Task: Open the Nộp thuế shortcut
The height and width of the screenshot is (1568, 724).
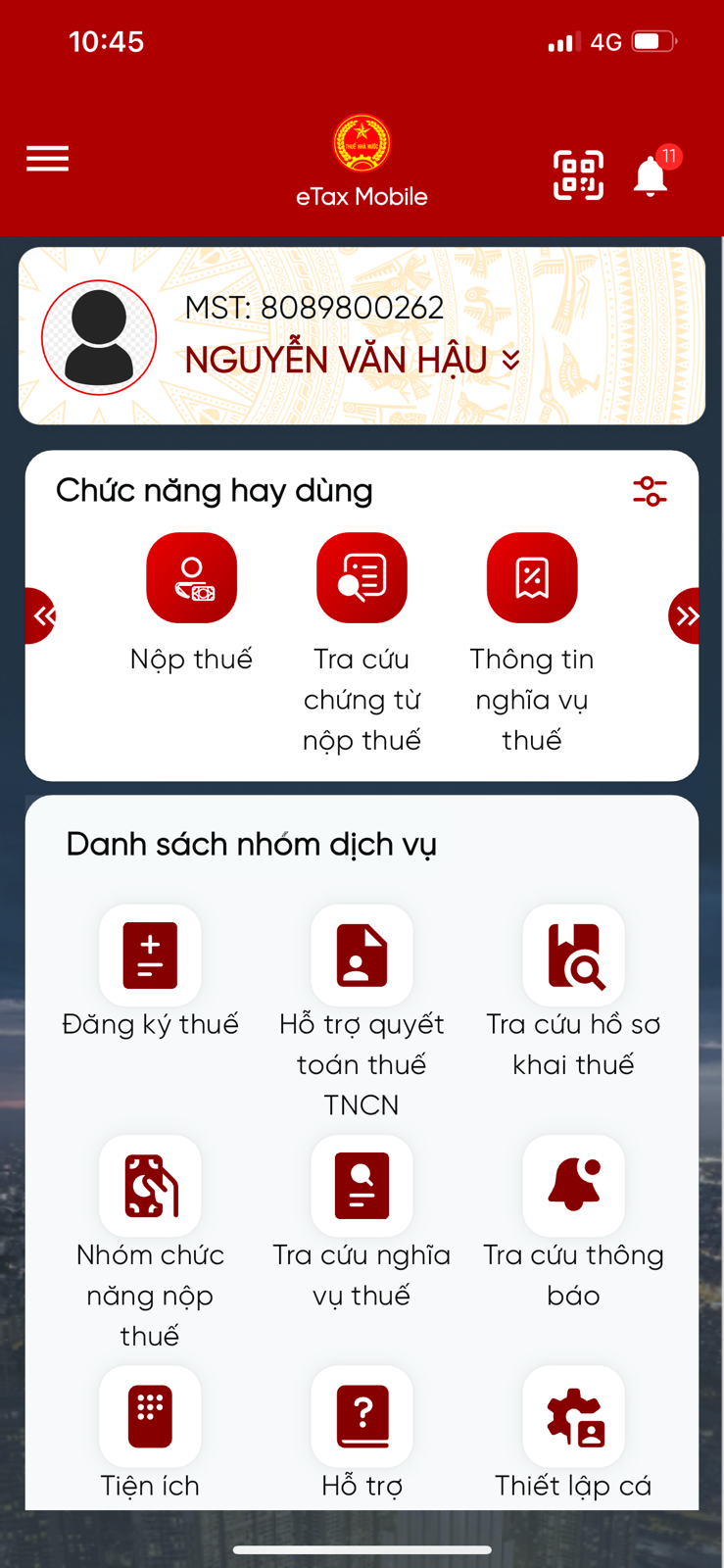Action: tap(192, 578)
